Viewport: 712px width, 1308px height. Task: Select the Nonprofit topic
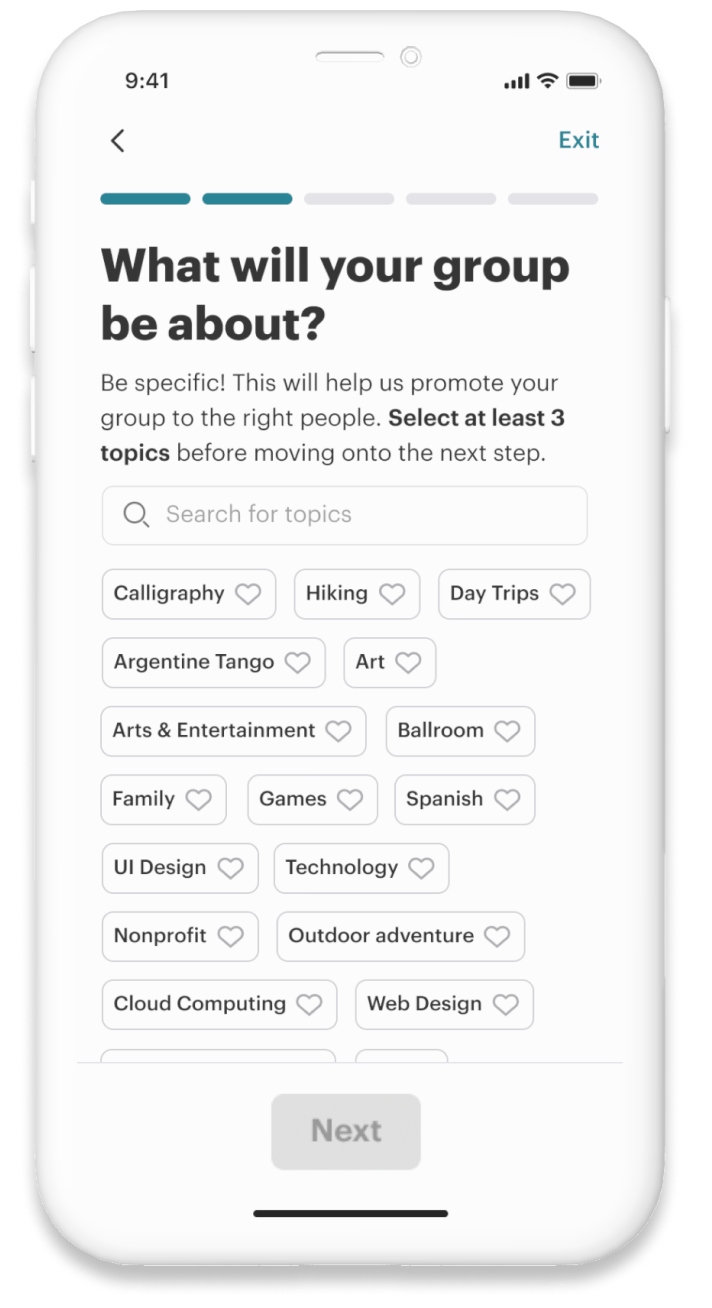click(180, 937)
